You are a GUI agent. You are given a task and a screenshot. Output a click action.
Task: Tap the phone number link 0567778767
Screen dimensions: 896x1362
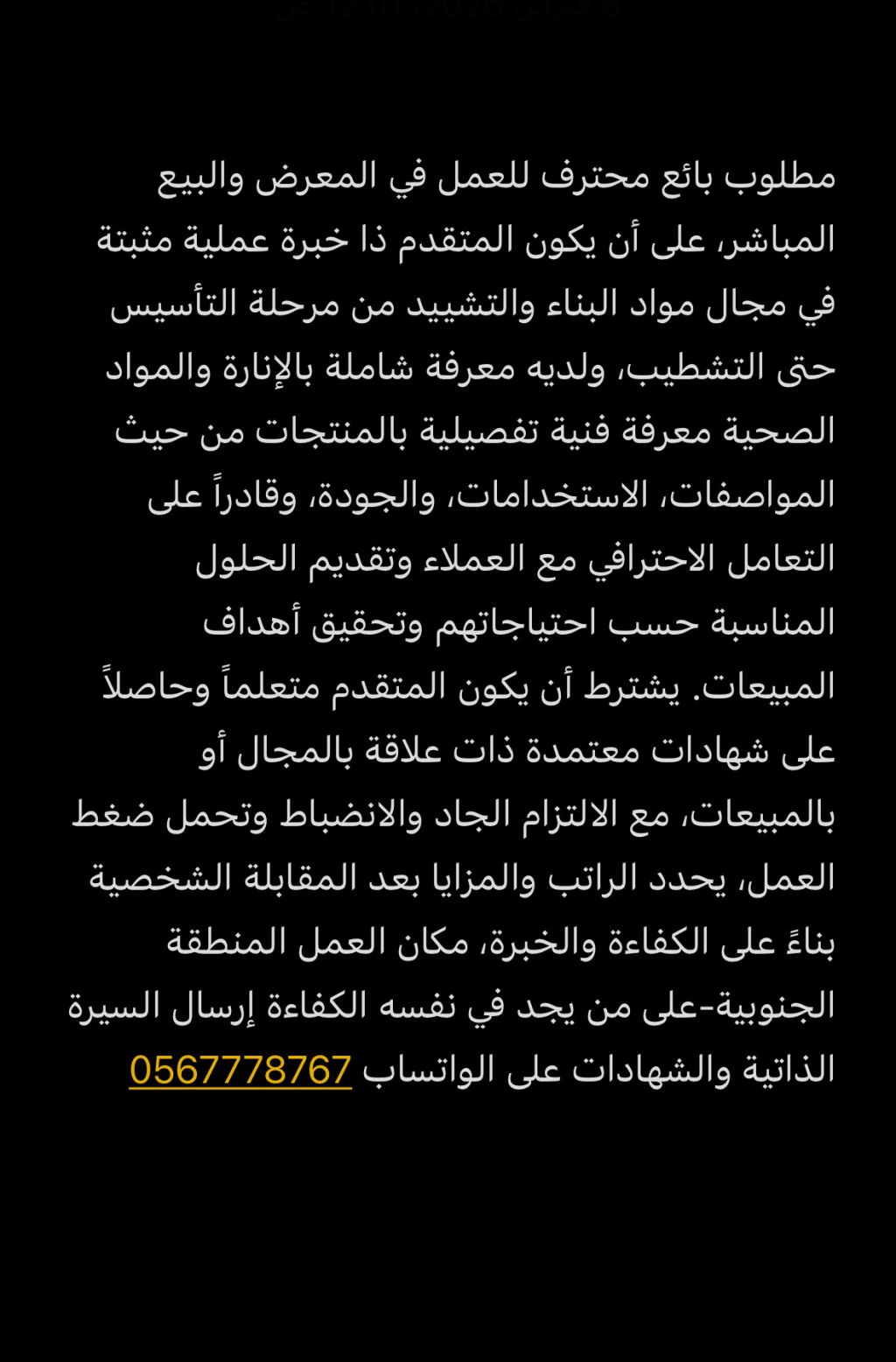coord(241,1070)
